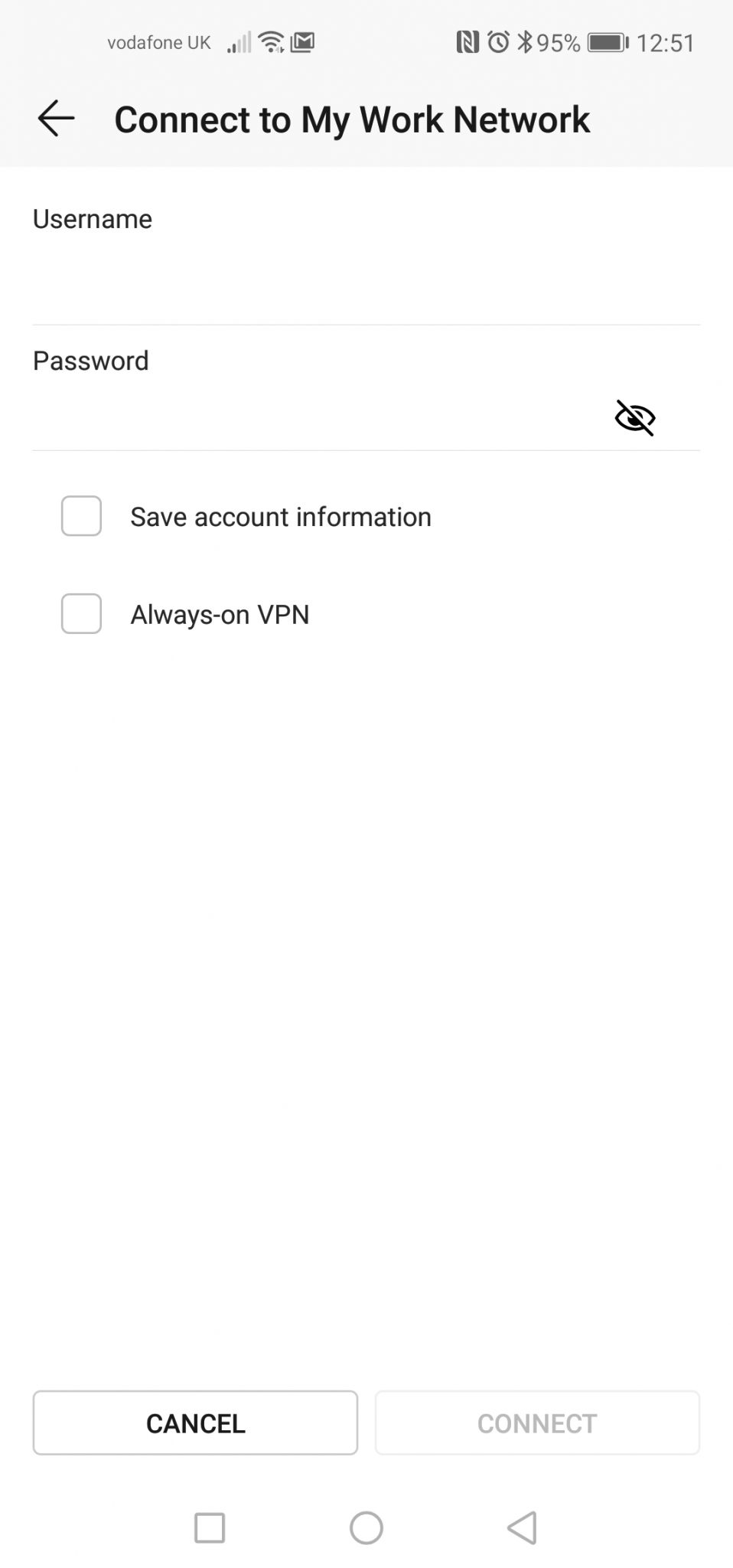The image size is (733, 1568).
Task: Check Save account information
Action: click(81, 516)
